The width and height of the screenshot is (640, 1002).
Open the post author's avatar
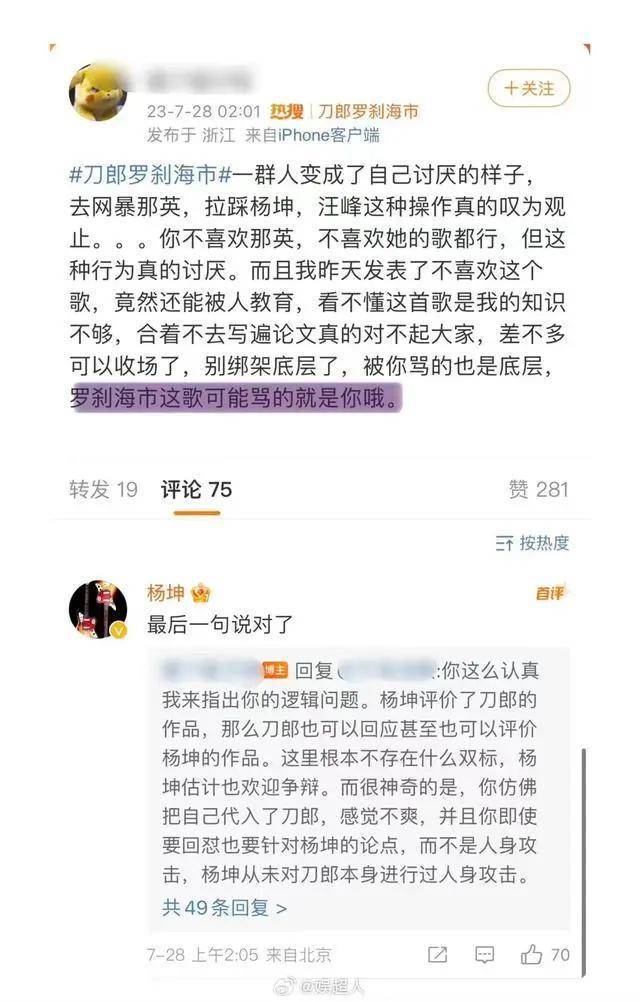[x=98, y=91]
